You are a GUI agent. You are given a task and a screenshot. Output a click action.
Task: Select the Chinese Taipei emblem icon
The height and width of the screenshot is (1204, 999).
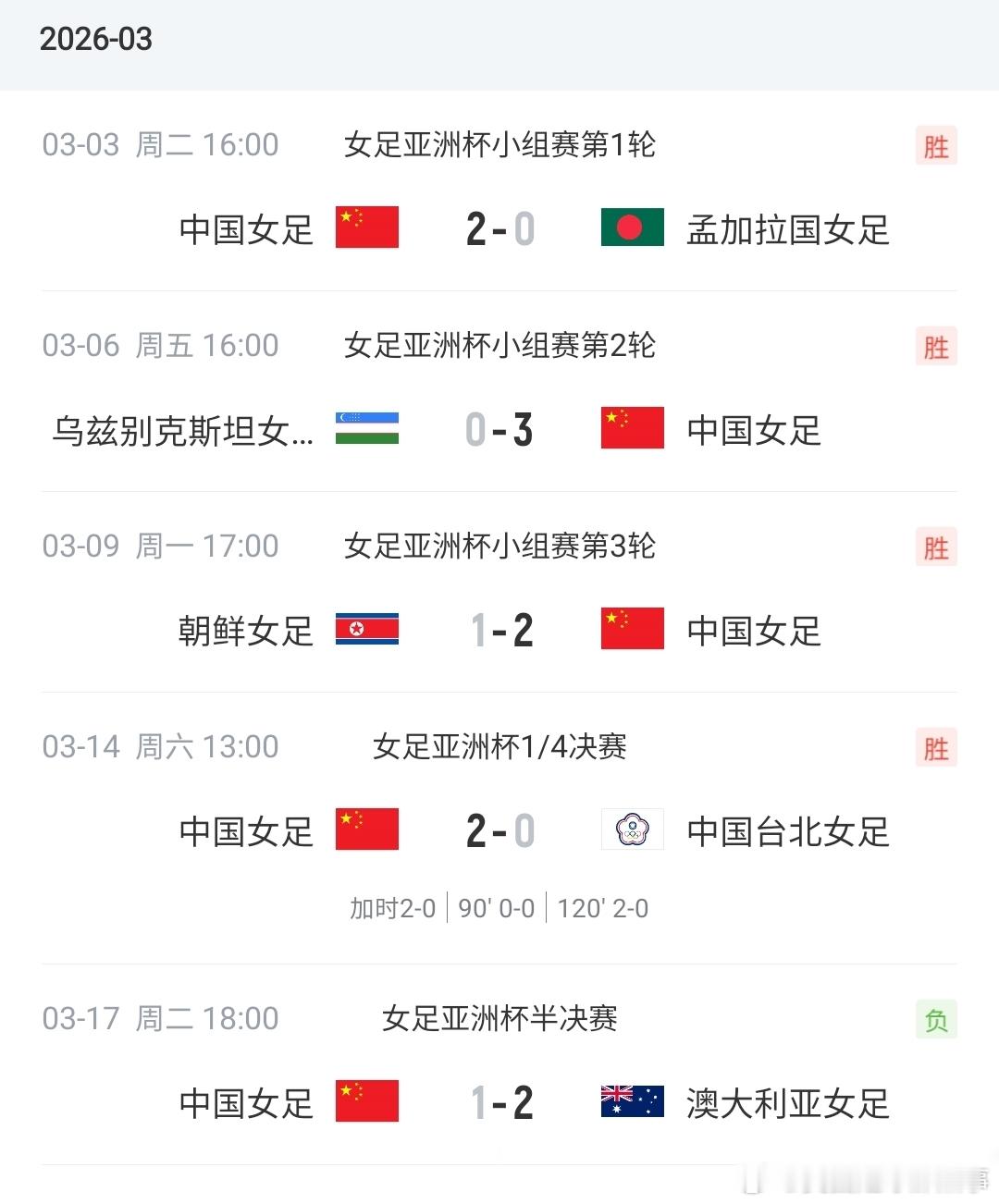[633, 830]
